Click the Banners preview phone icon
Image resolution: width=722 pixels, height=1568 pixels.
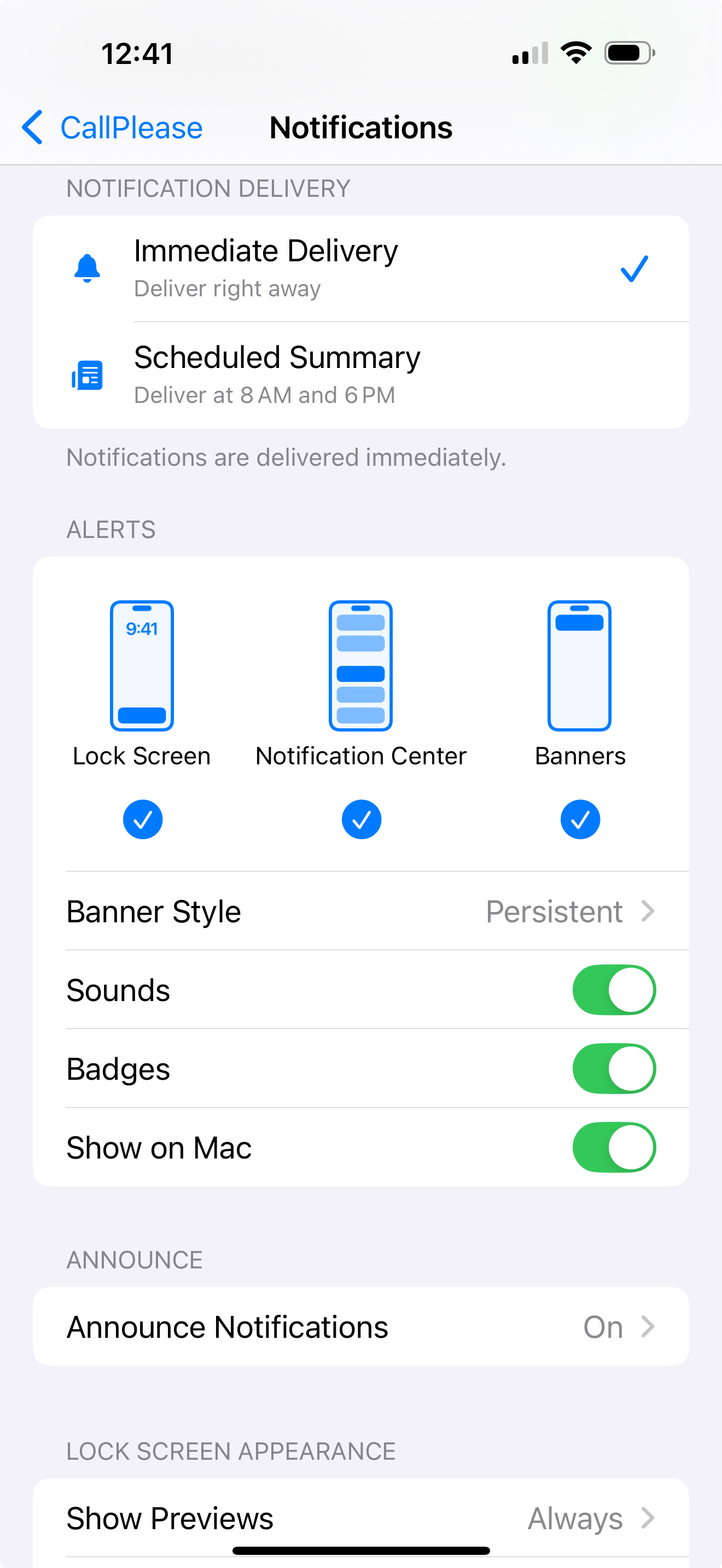click(580, 666)
